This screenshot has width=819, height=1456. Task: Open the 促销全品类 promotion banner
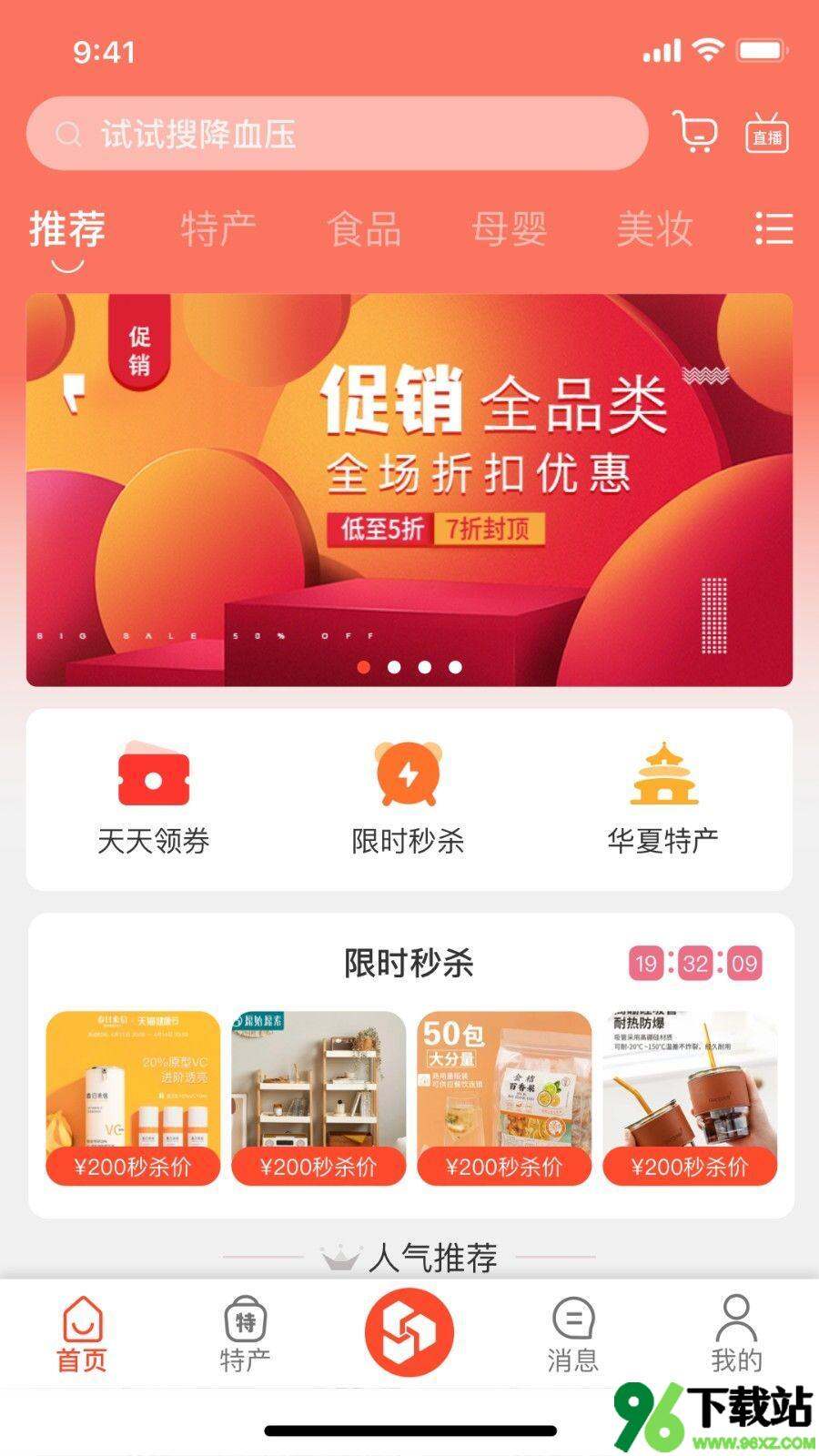[x=409, y=490]
